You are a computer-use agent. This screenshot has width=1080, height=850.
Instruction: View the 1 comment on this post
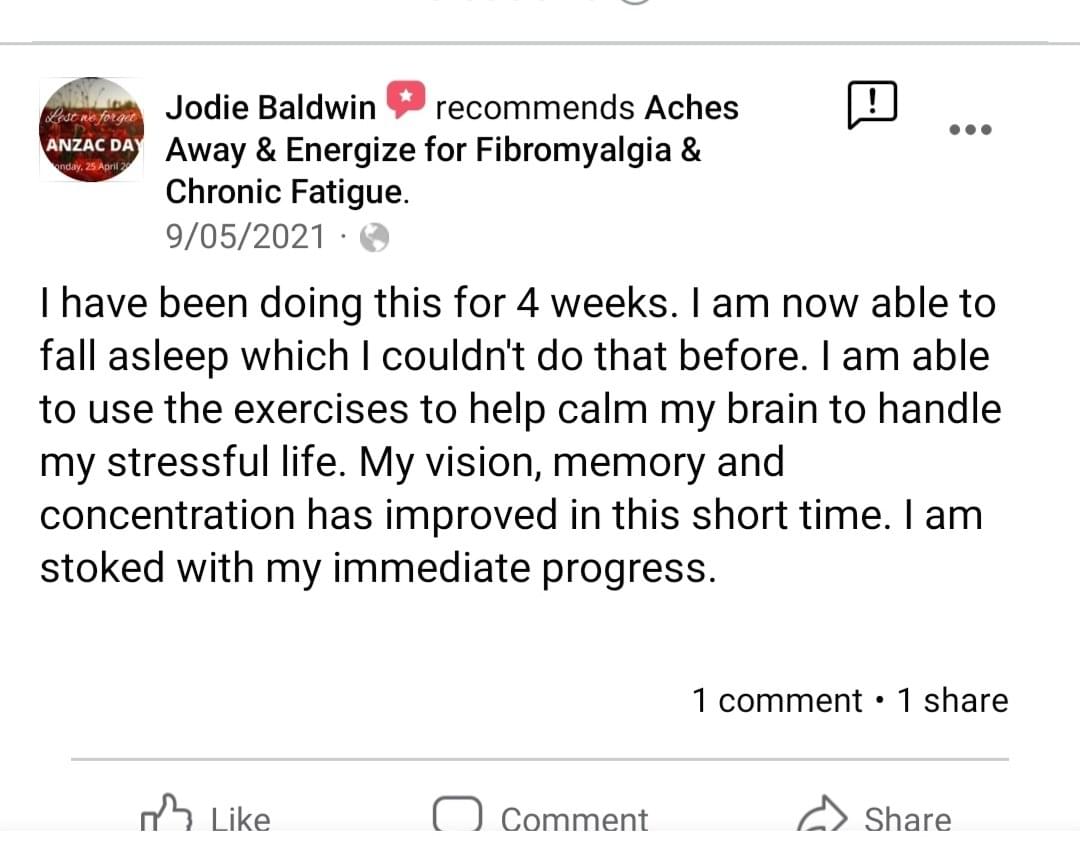coord(777,701)
